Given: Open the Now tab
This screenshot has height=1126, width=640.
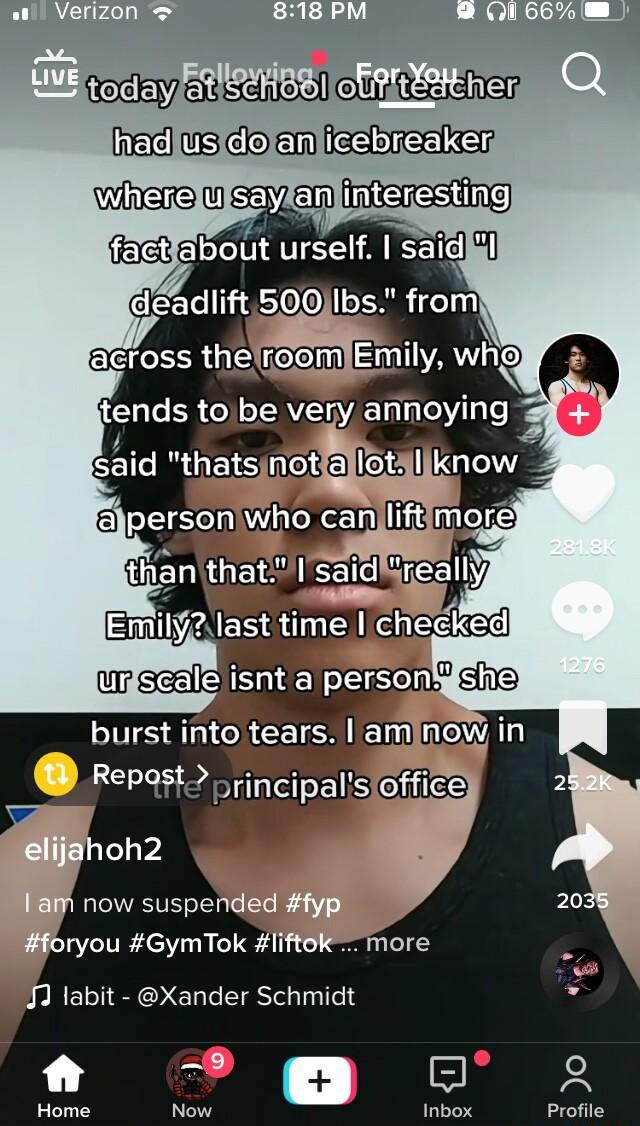Looking at the screenshot, I should click(191, 1087).
